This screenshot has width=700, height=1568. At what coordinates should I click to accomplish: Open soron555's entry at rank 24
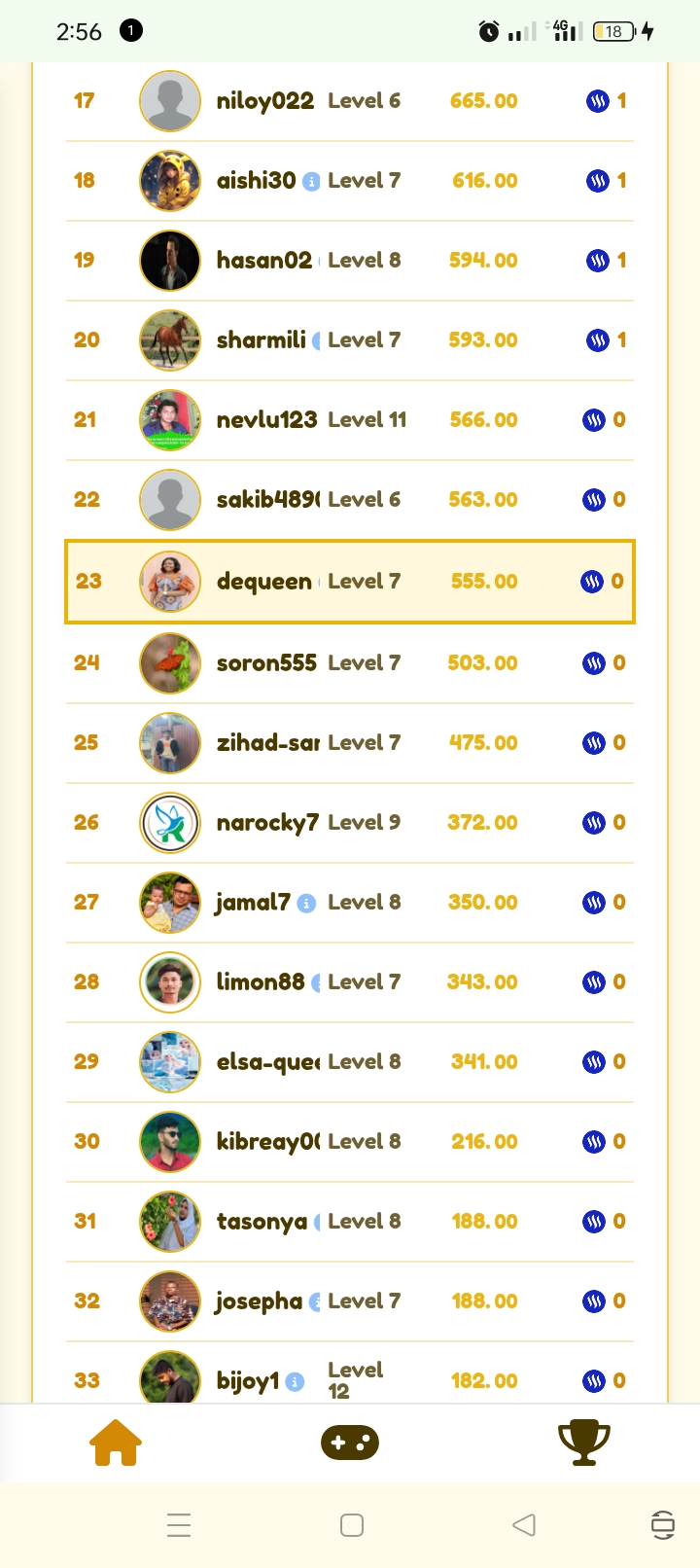click(x=350, y=663)
